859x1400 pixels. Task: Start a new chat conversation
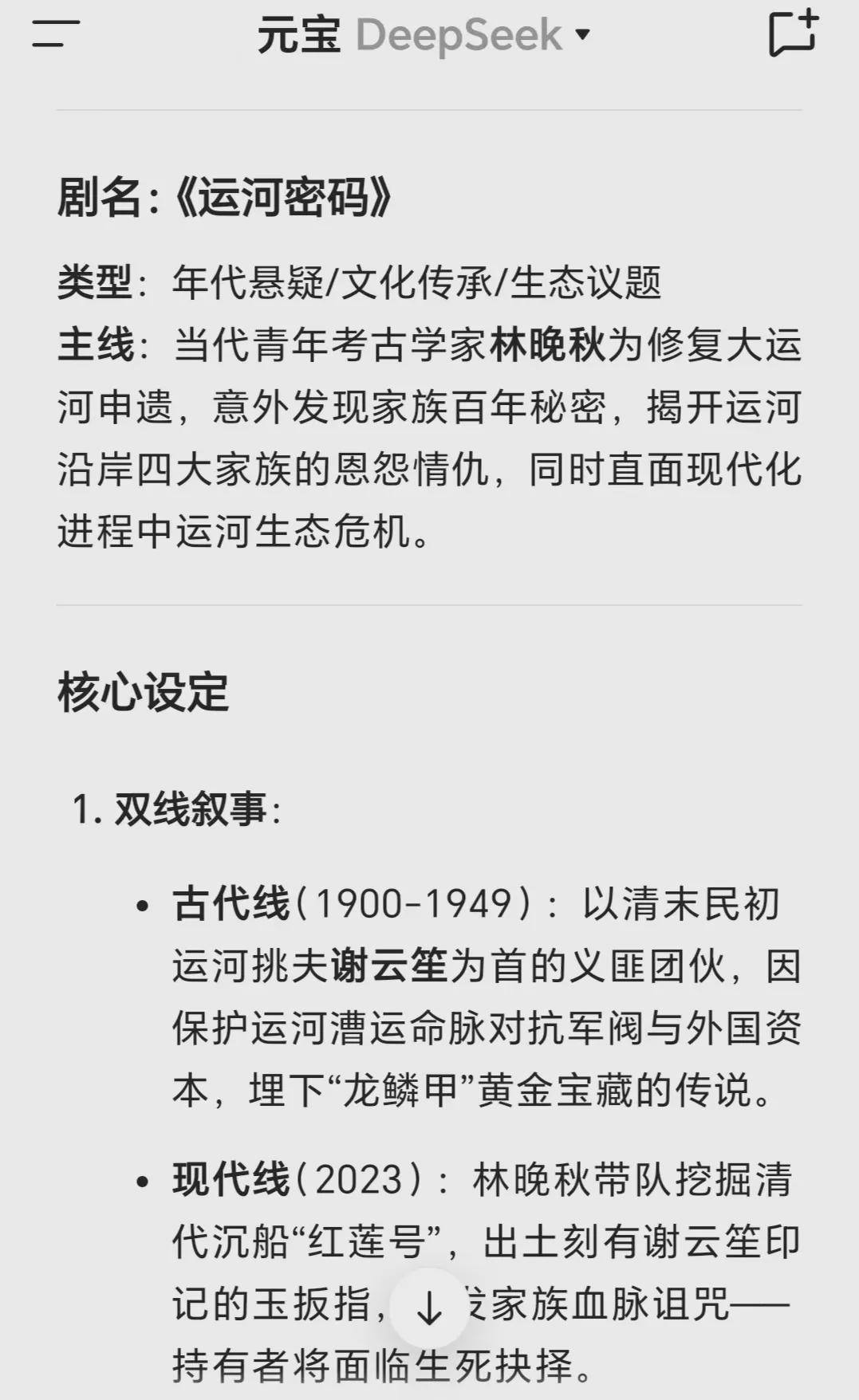pyautogui.click(x=794, y=33)
